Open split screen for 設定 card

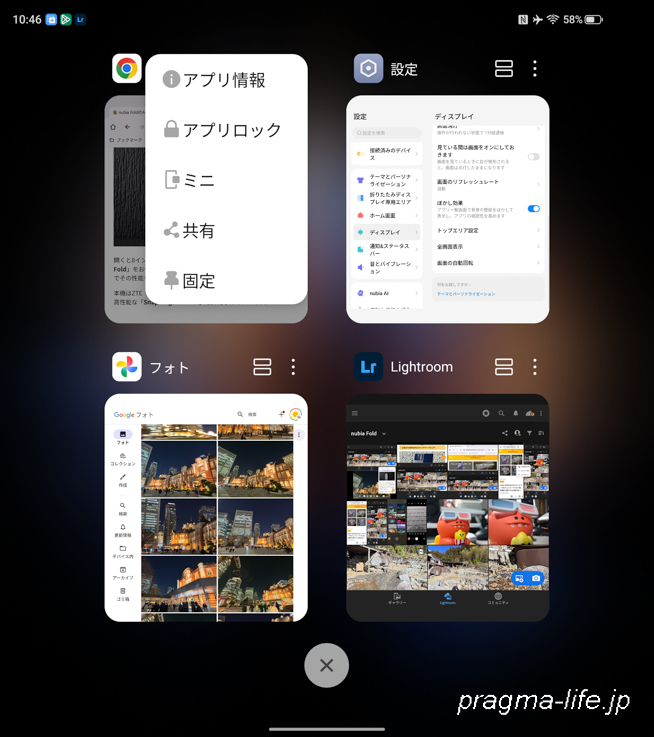coord(504,69)
